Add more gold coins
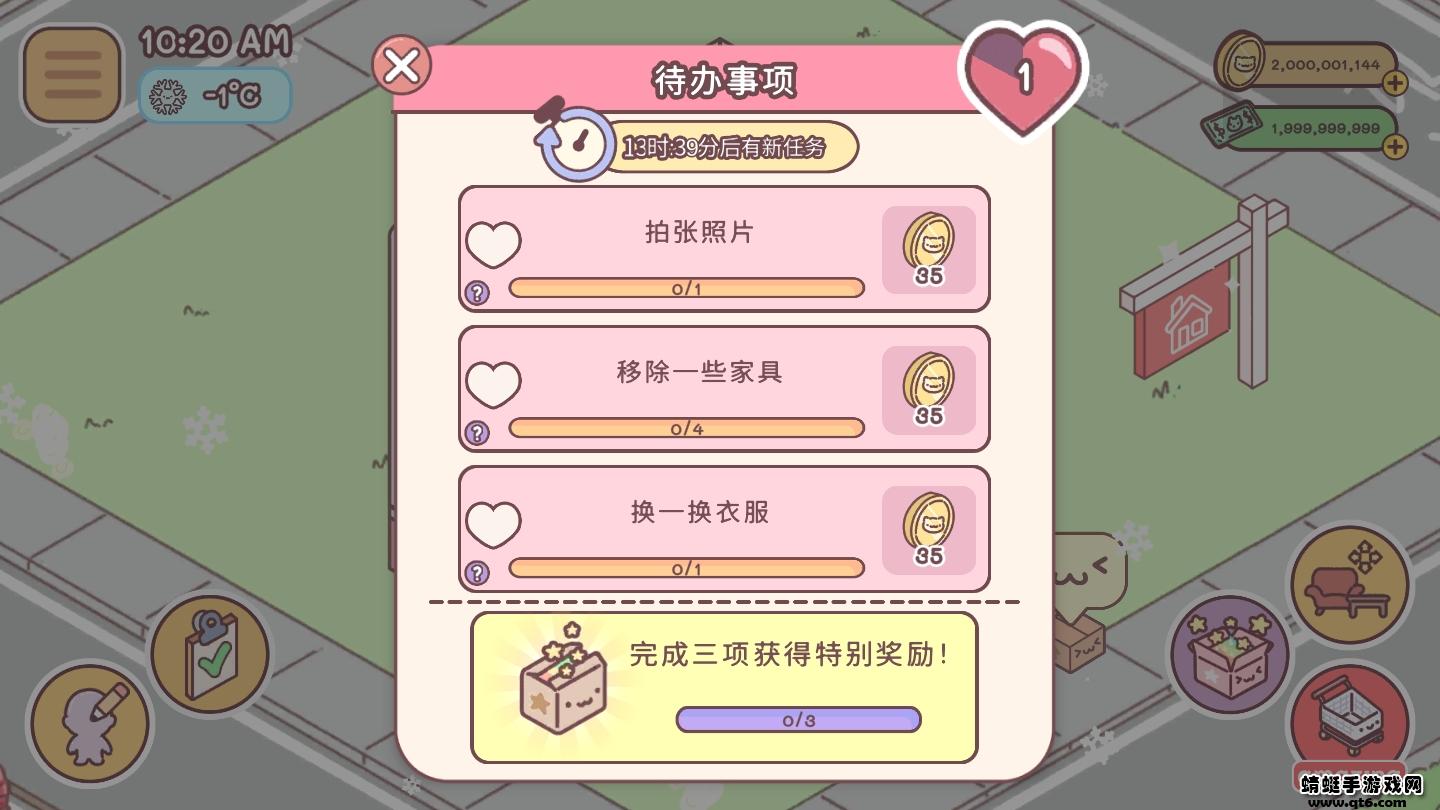The width and height of the screenshot is (1440, 810). (1395, 83)
